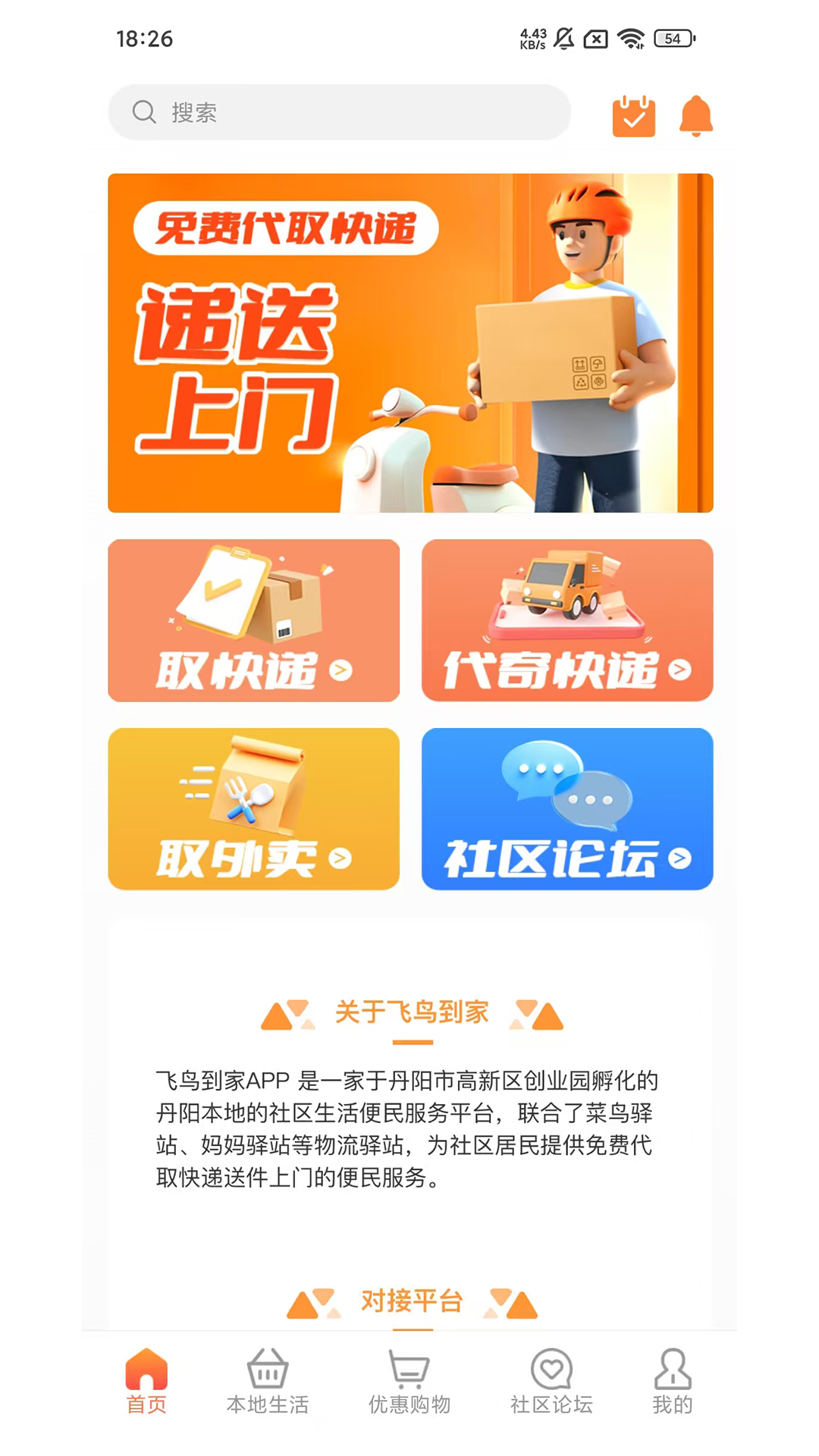Select the 代寄快递 card
Image resolution: width=819 pixels, height=1456 pixels.
(x=566, y=620)
